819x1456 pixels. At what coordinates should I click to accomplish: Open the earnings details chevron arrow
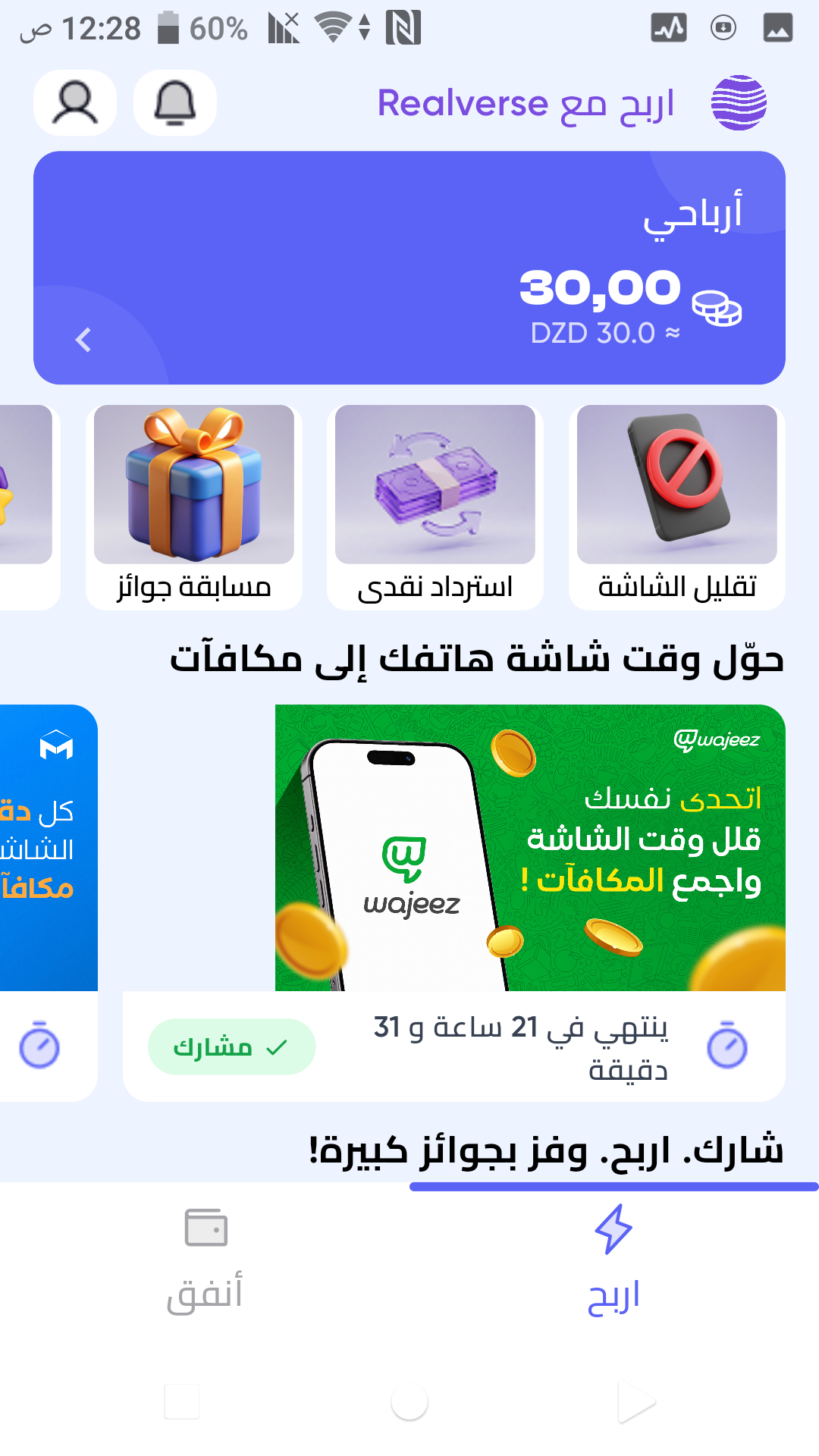coord(83,340)
